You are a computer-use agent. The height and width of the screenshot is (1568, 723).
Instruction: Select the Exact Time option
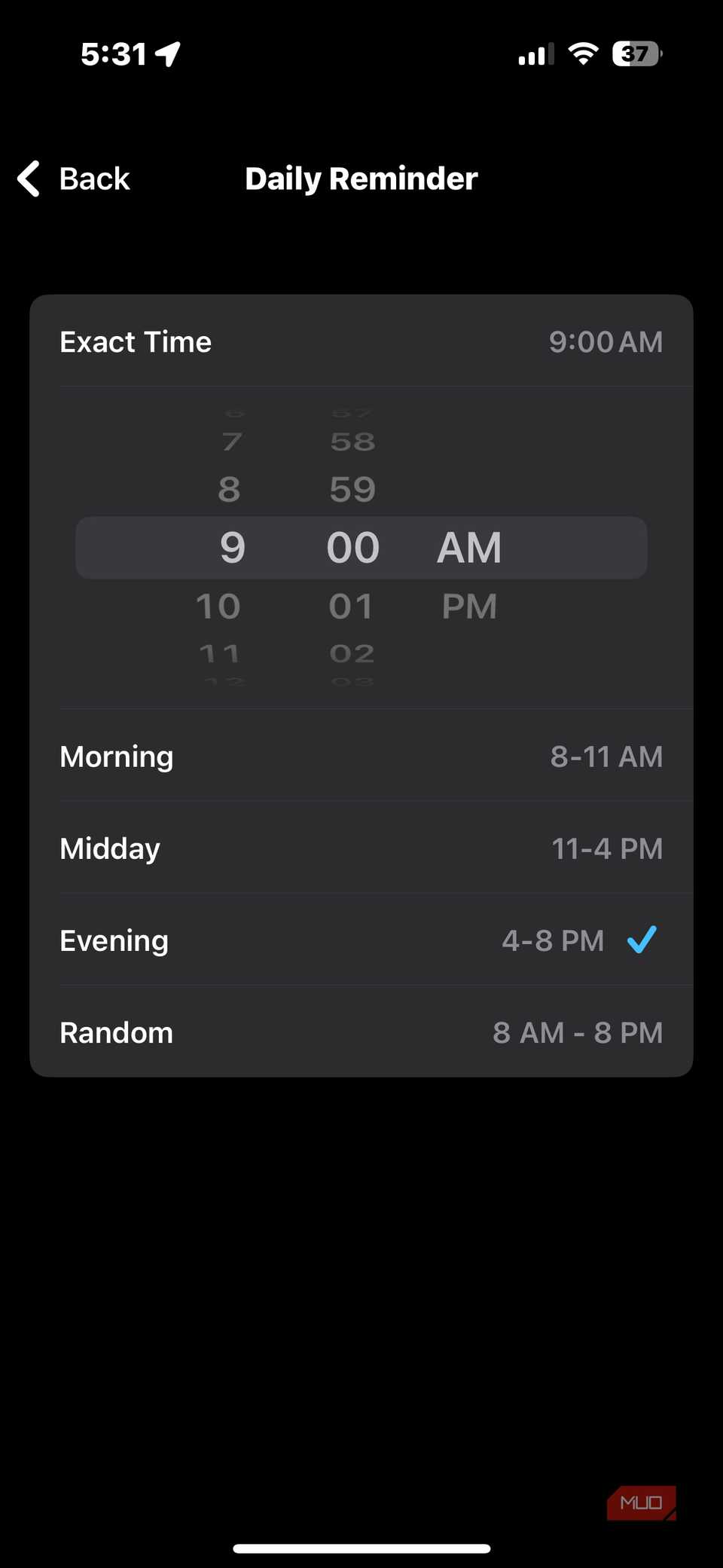[361, 341]
